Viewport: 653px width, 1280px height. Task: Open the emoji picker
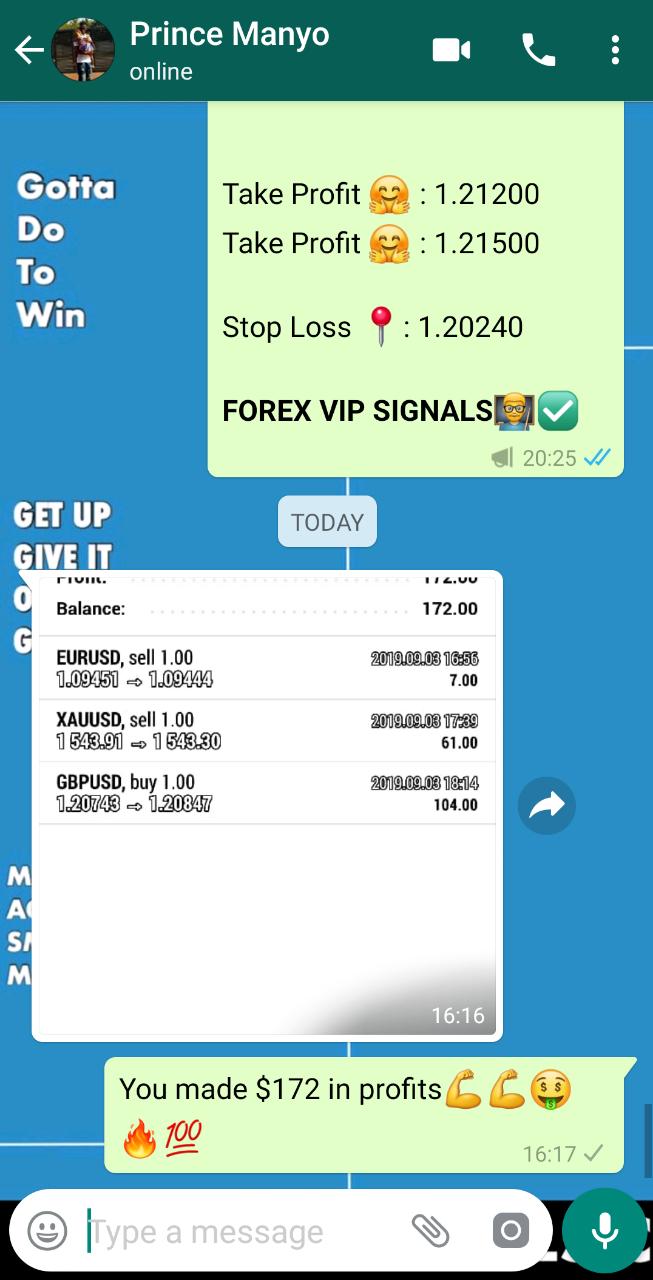point(47,1231)
